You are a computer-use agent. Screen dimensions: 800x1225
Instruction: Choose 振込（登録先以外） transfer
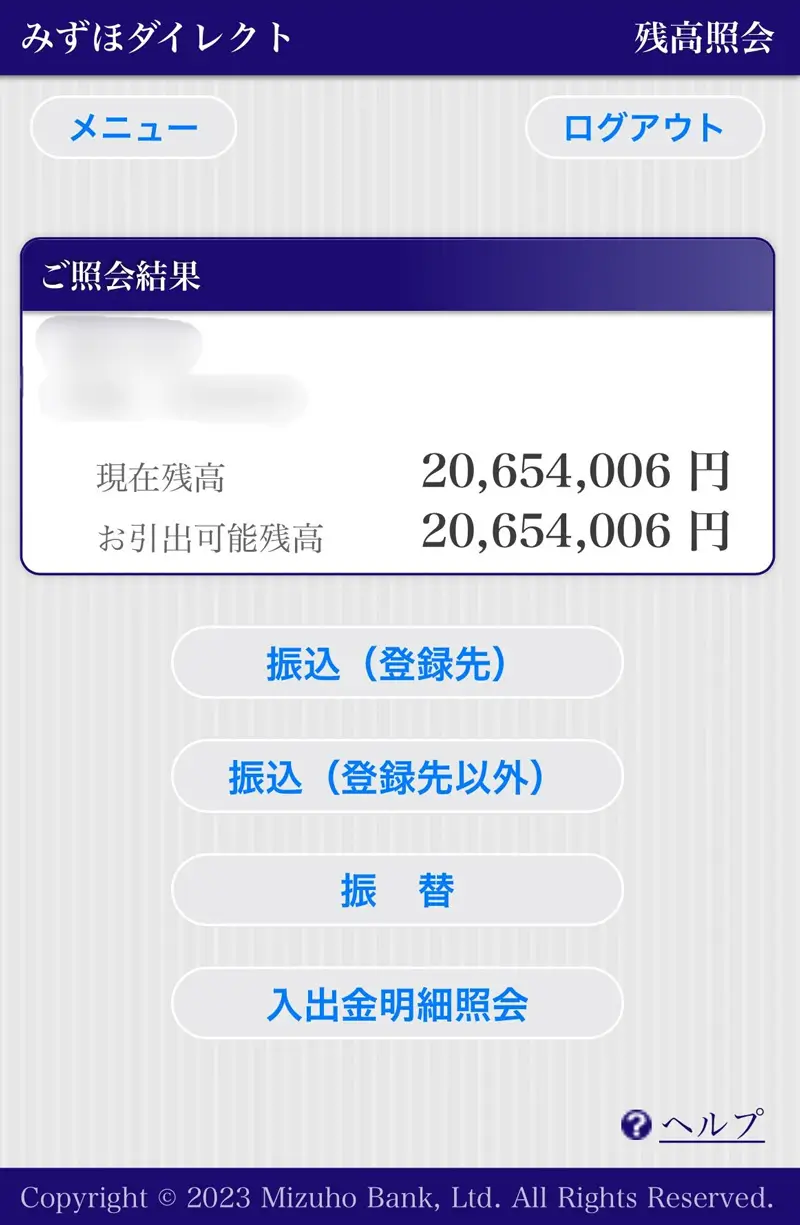(x=397, y=777)
